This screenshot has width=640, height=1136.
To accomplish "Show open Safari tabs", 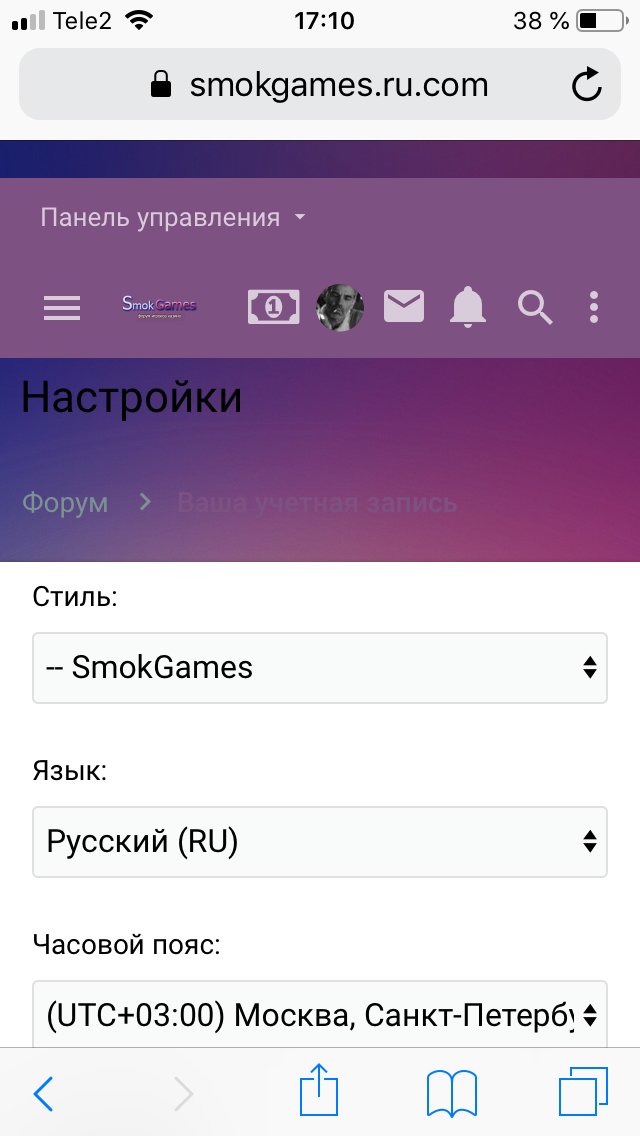I will [x=583, y=1091].
